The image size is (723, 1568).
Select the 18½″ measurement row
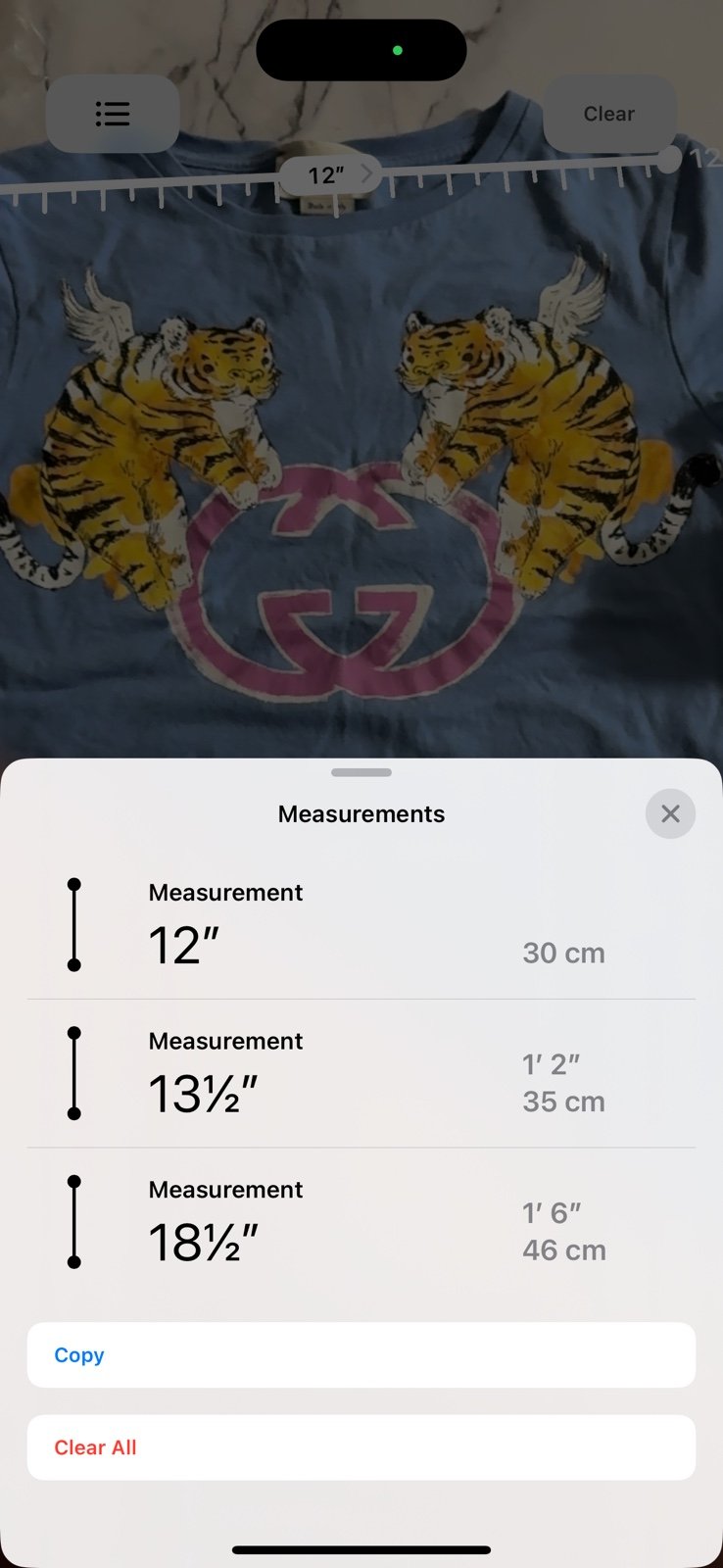pyautogui.click(x=361, y=1222)
